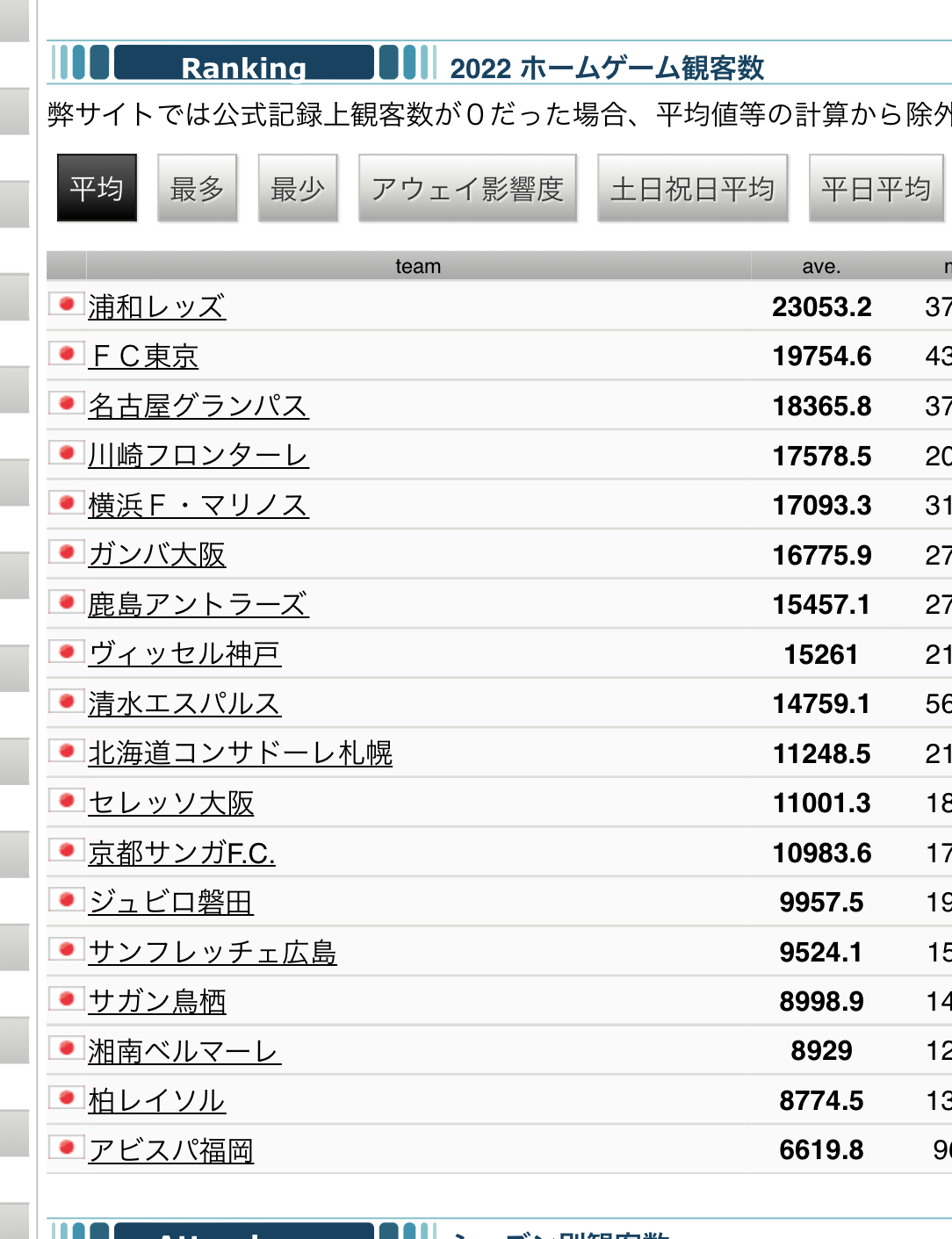
Task: Open the 川崎フロンターレ link
Action: click(198, 455)
